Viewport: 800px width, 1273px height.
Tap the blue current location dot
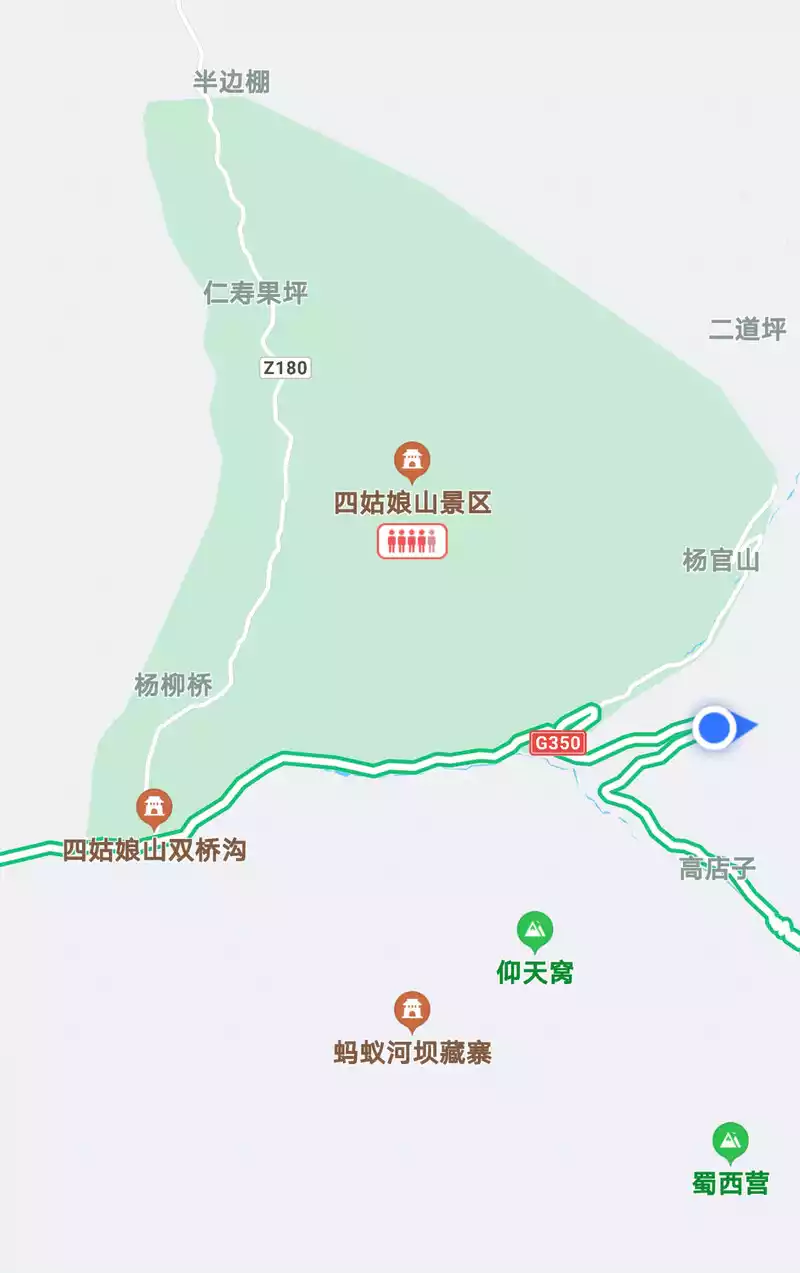714,727
